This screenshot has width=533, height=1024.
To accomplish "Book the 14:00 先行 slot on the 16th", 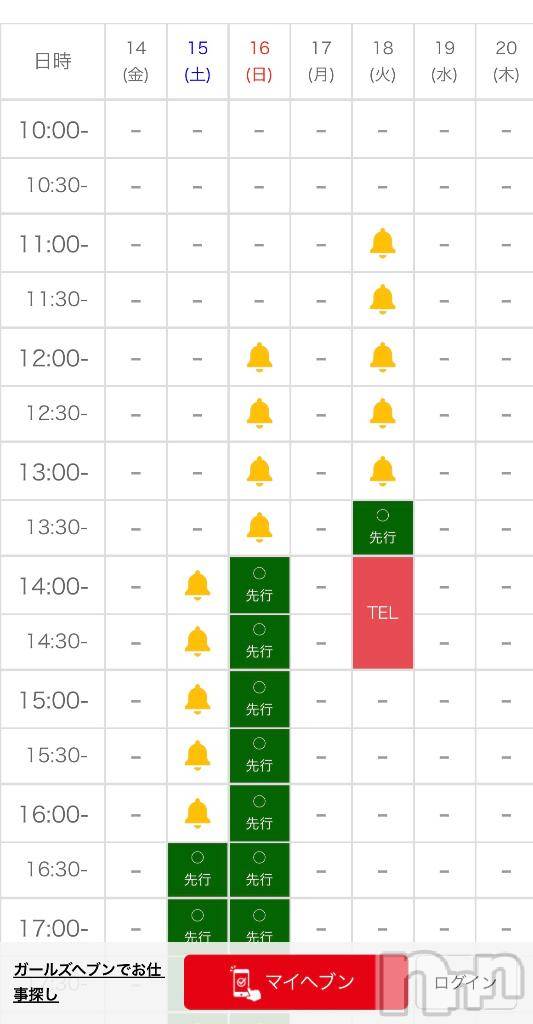I will (259, 585).
